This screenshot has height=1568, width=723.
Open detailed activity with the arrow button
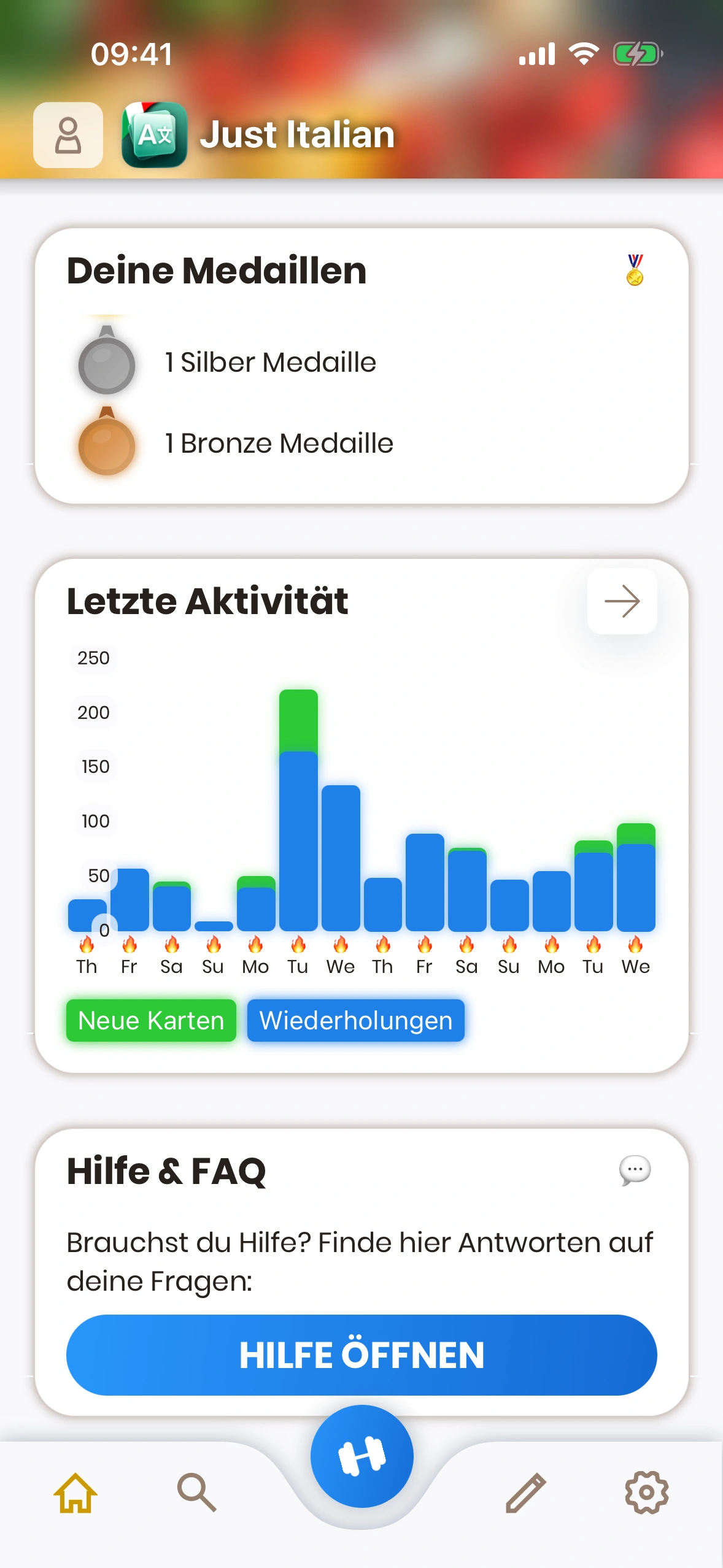click(622, 601)
